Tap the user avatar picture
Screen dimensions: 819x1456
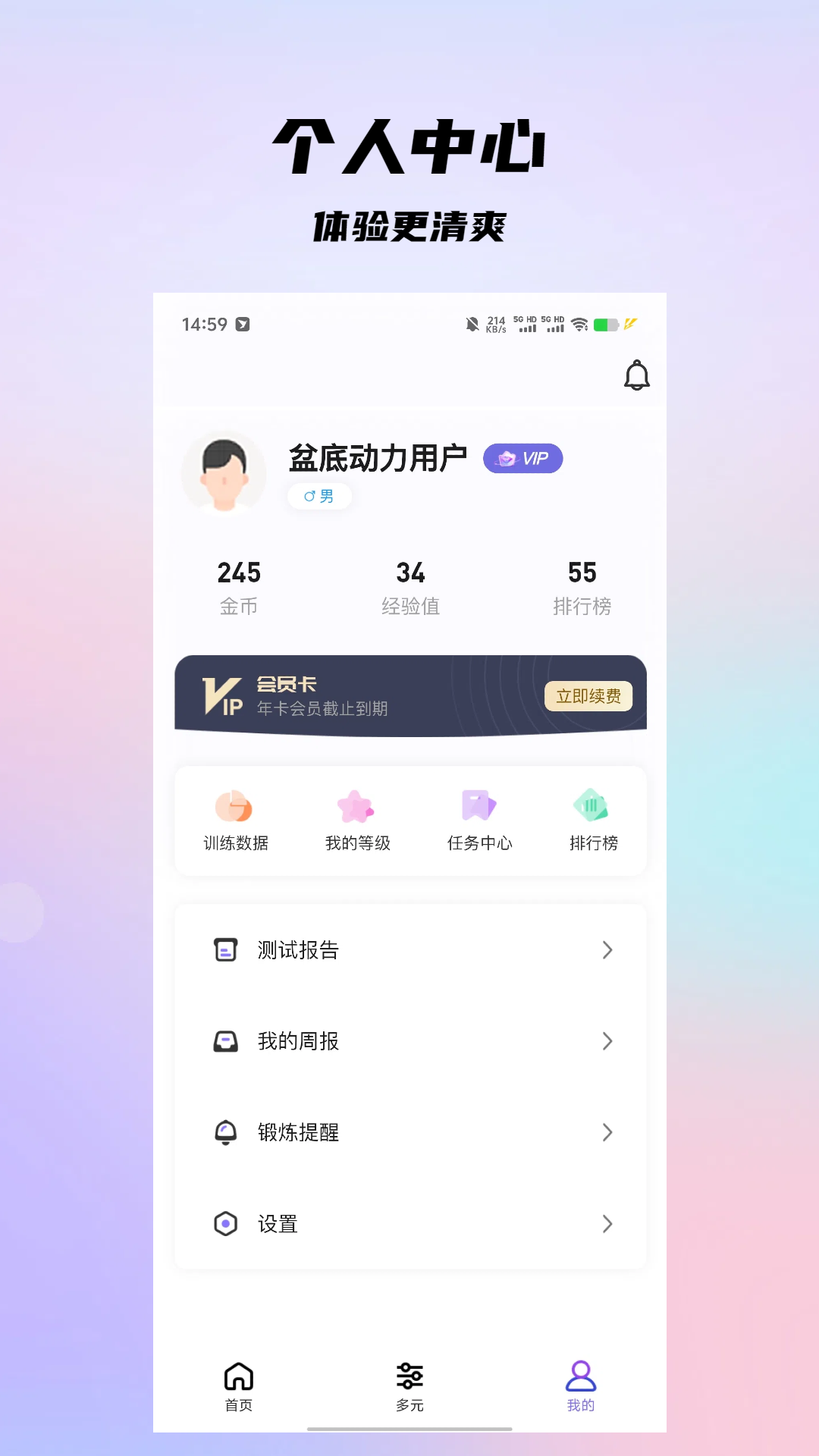224,472
